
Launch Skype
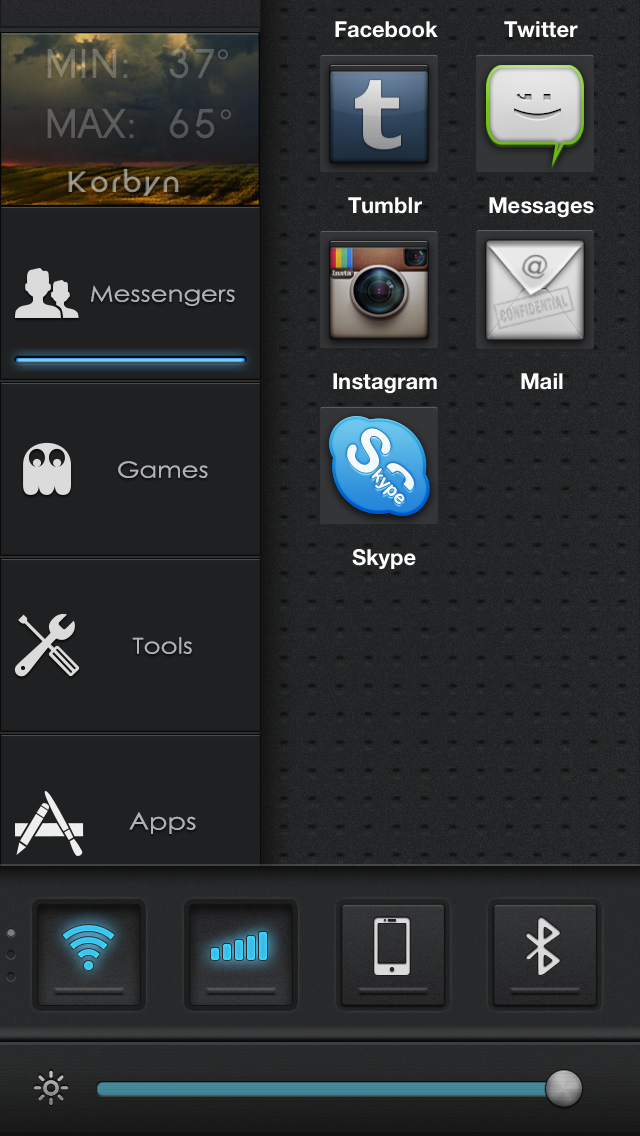coord(379,466)
